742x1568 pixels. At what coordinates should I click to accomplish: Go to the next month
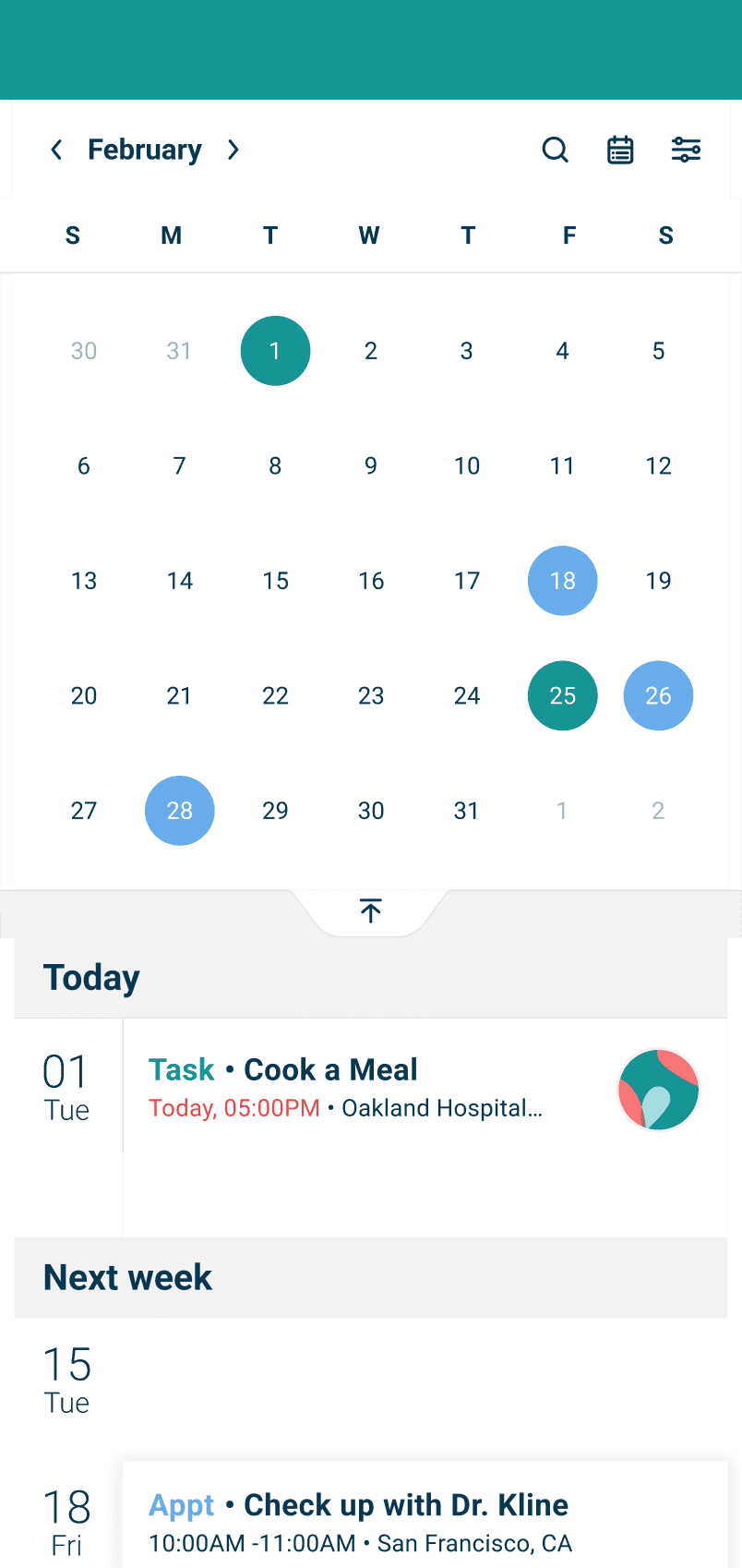coord(233,150)
